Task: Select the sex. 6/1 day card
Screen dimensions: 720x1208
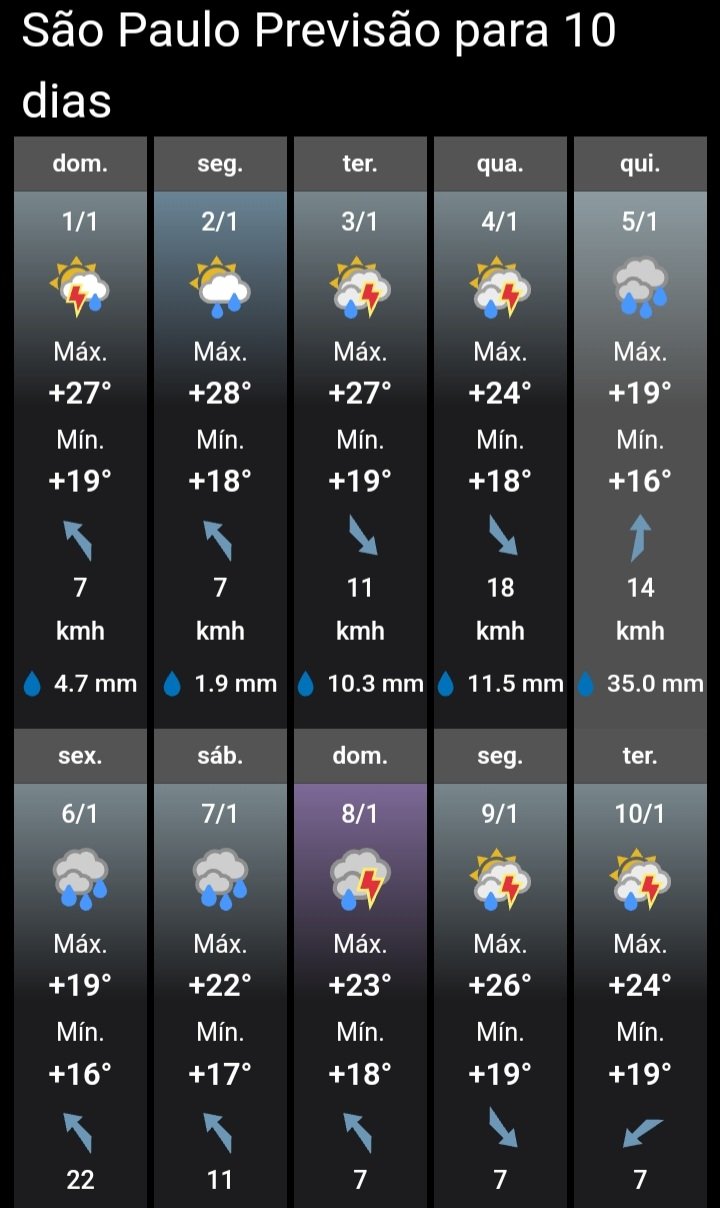Action: coord(80,968)
